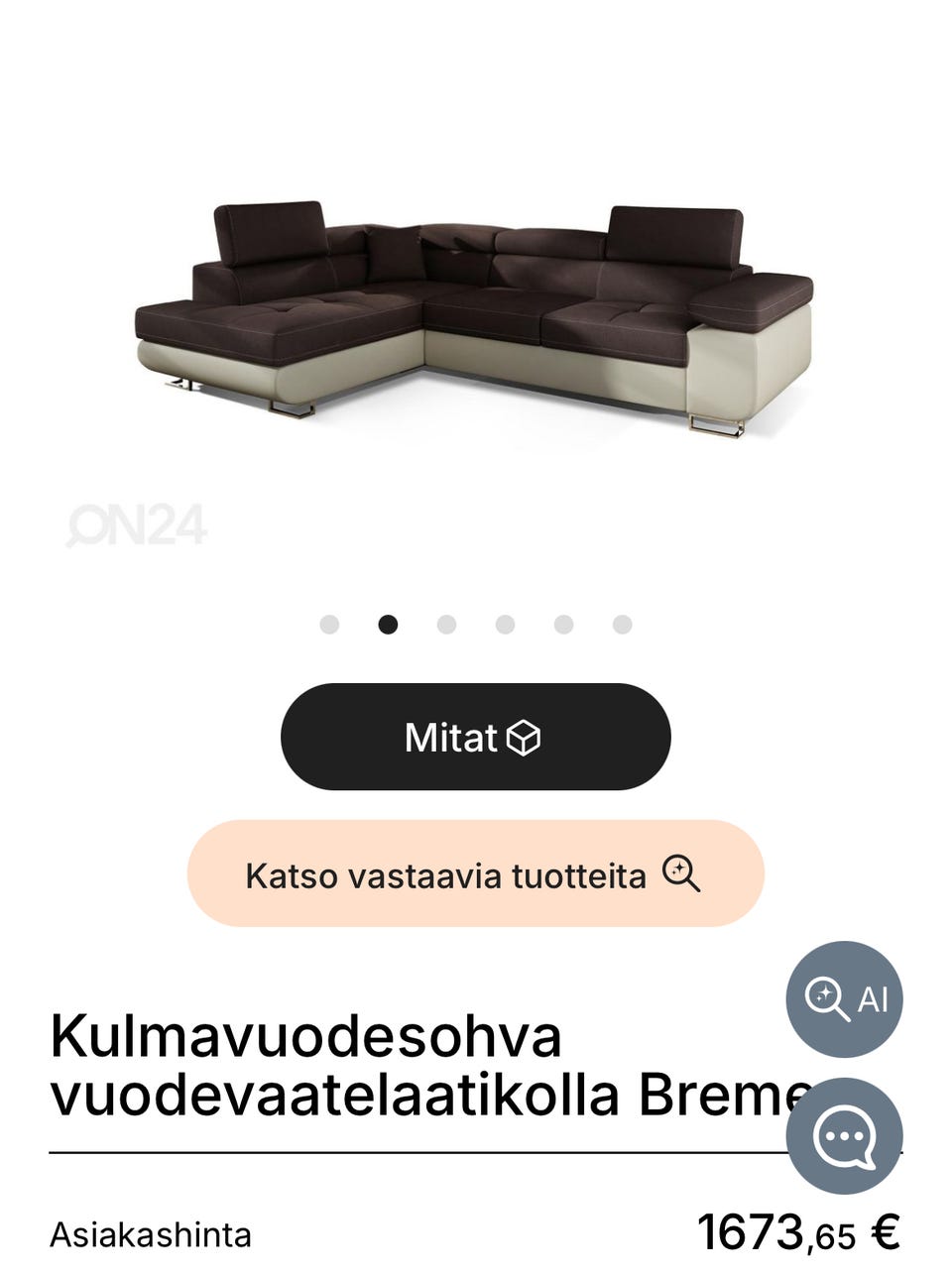Click the 3D cube icon inside the Mitat button
Viewport: 952px width, 1276px height.
(526, 738)
